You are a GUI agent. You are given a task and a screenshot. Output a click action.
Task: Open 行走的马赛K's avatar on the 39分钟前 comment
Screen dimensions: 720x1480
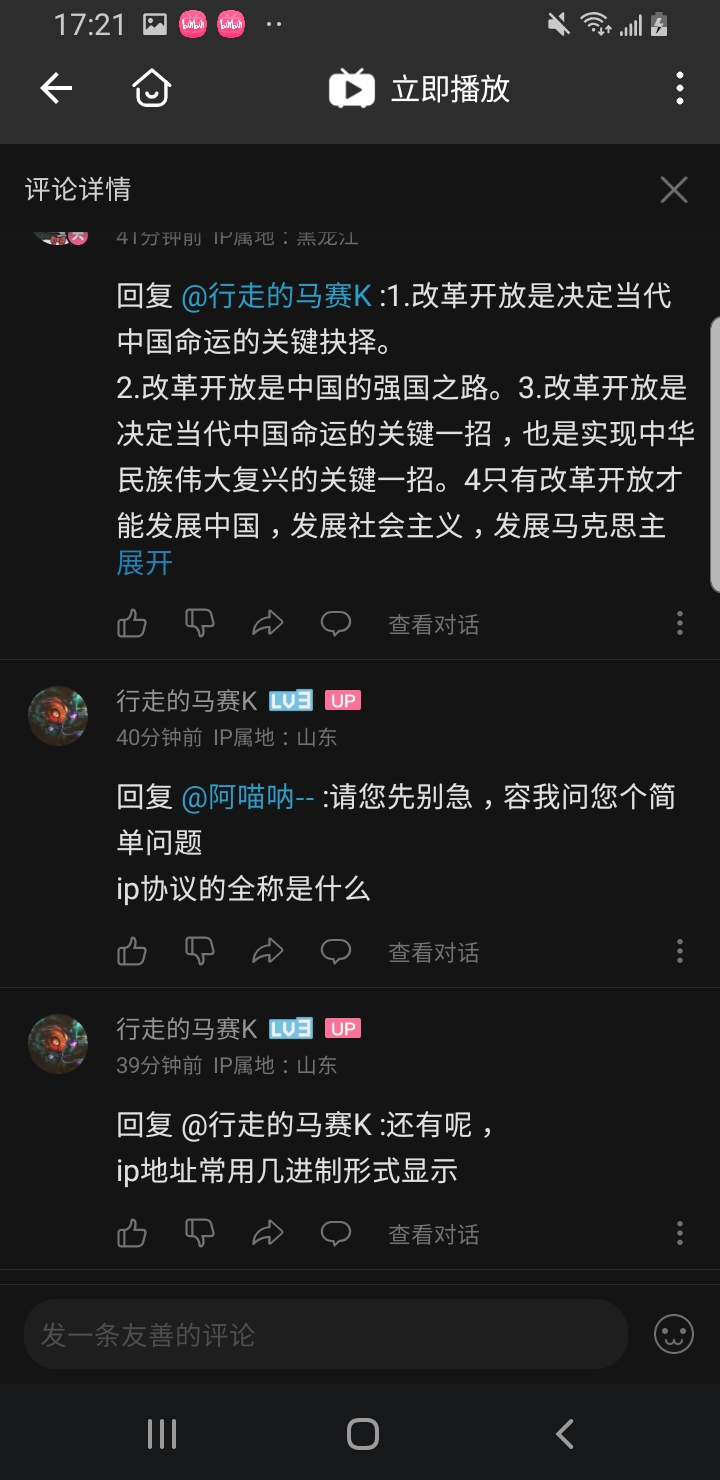[x=58, y=1044]
